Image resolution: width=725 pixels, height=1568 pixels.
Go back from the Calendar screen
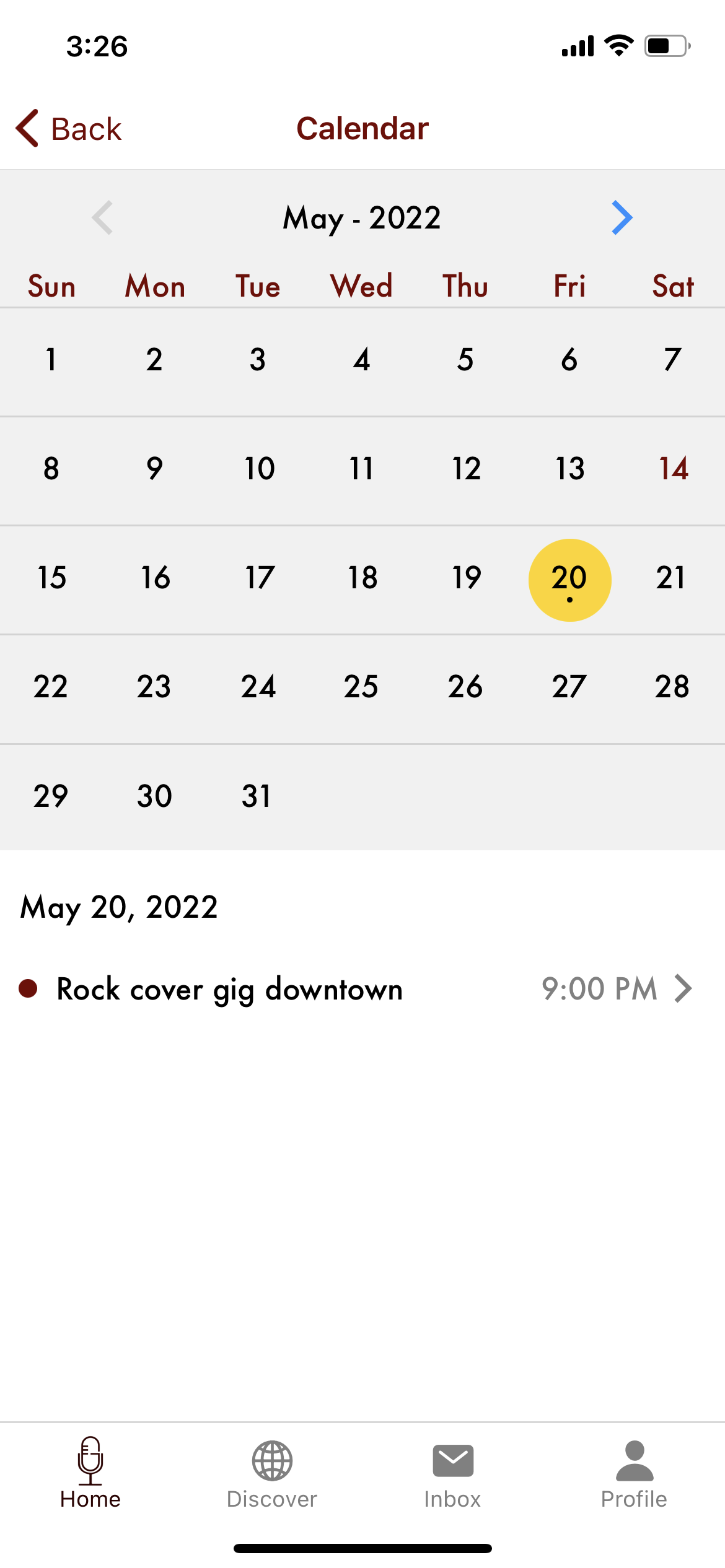pos(68,129)
